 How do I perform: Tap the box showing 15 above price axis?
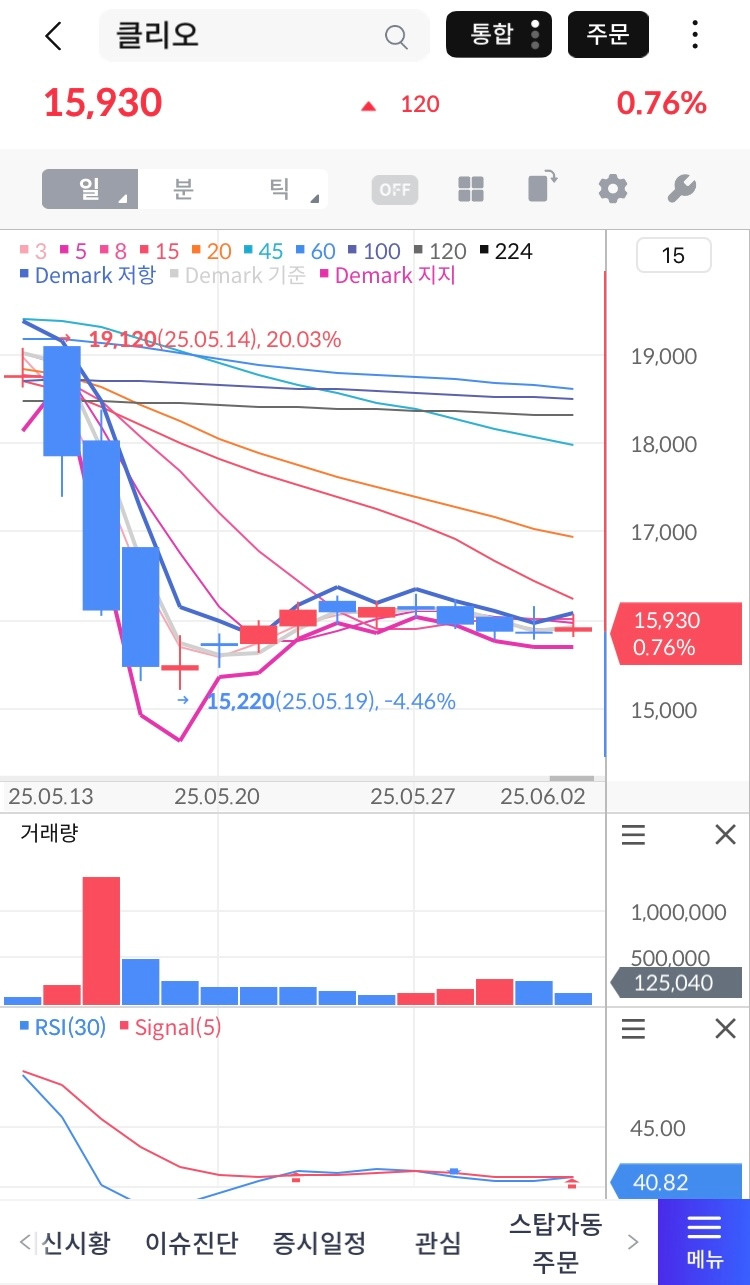click(x=674, y=255)
